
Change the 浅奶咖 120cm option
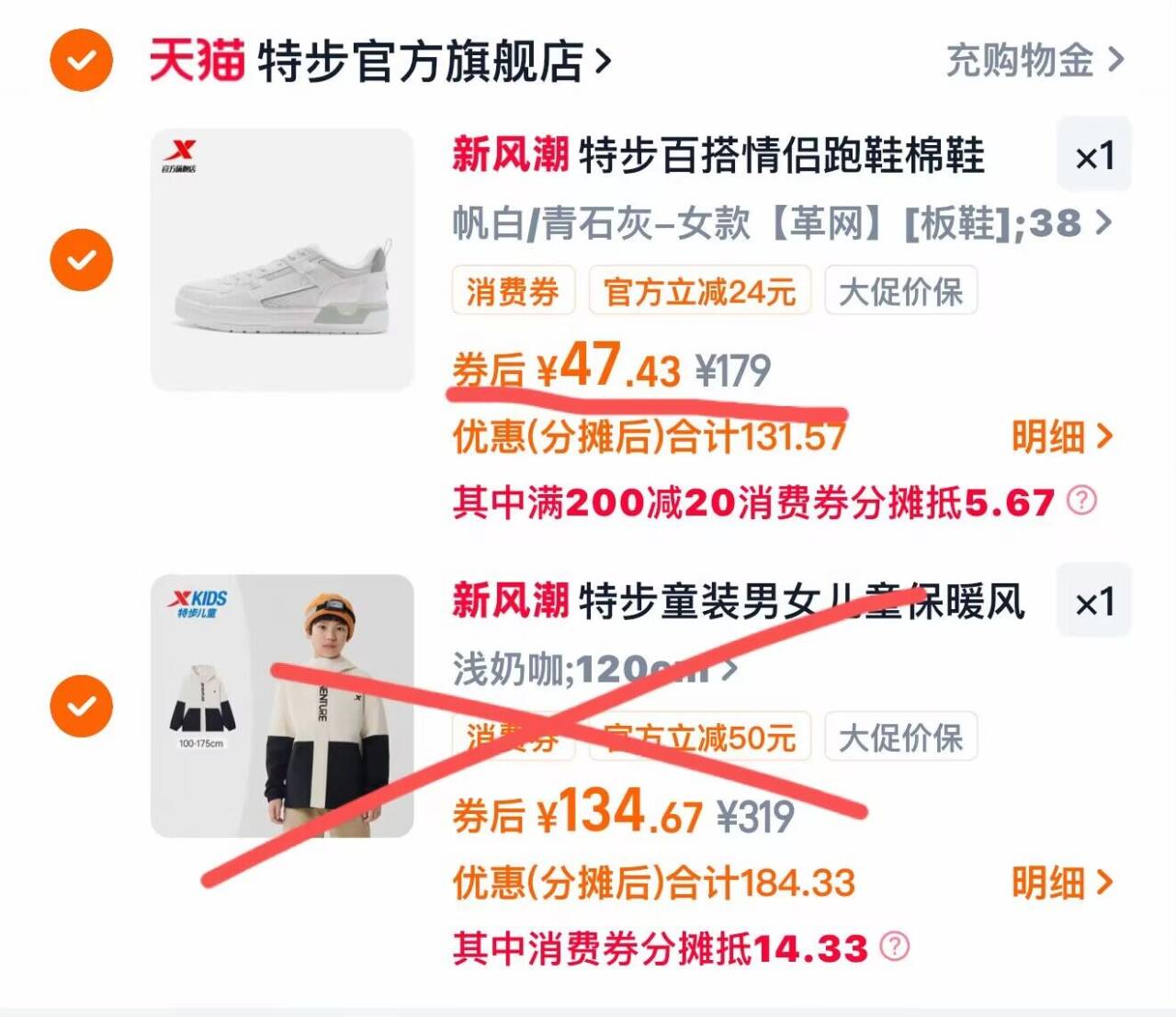click(594, 670)
